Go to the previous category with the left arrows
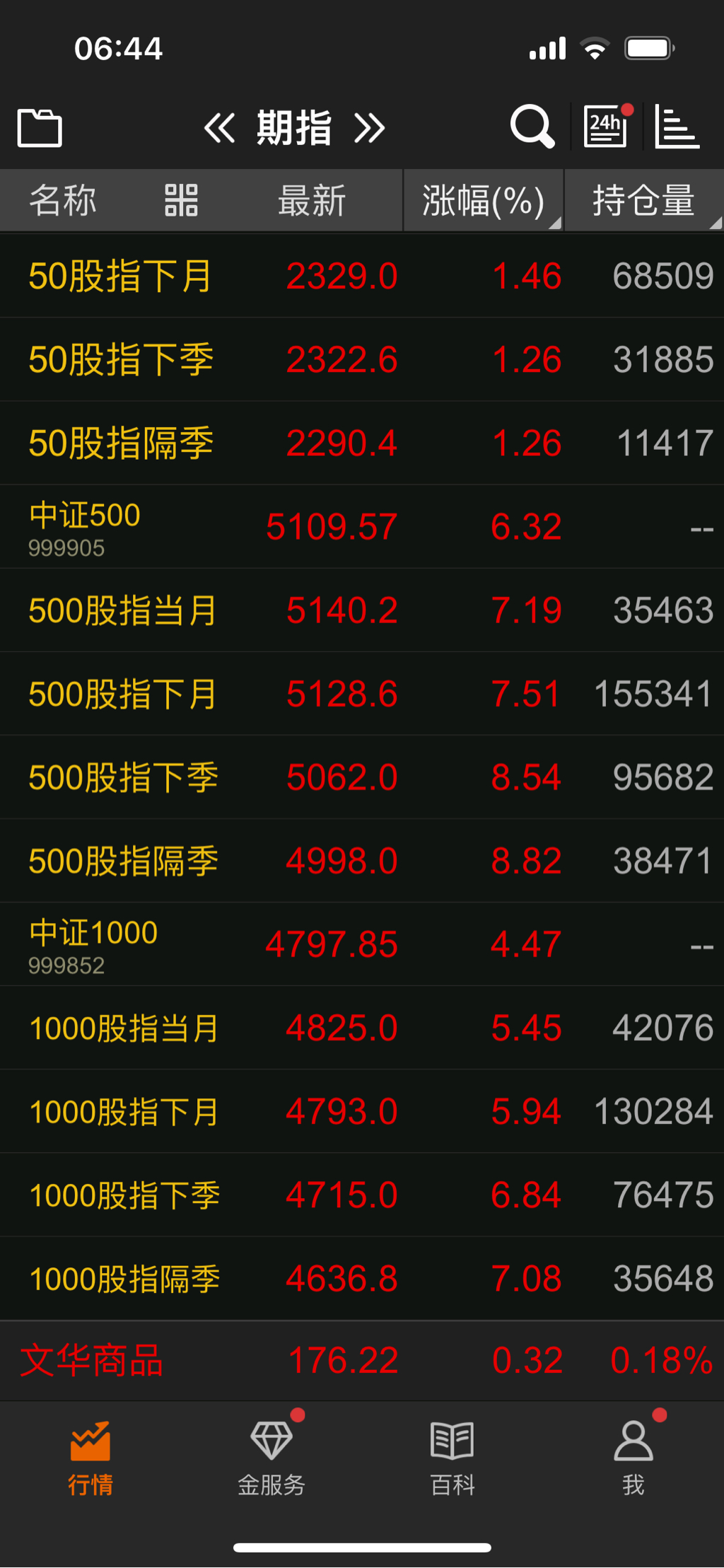The height and width of the screenshot is (1568, 724). point(219,129)
